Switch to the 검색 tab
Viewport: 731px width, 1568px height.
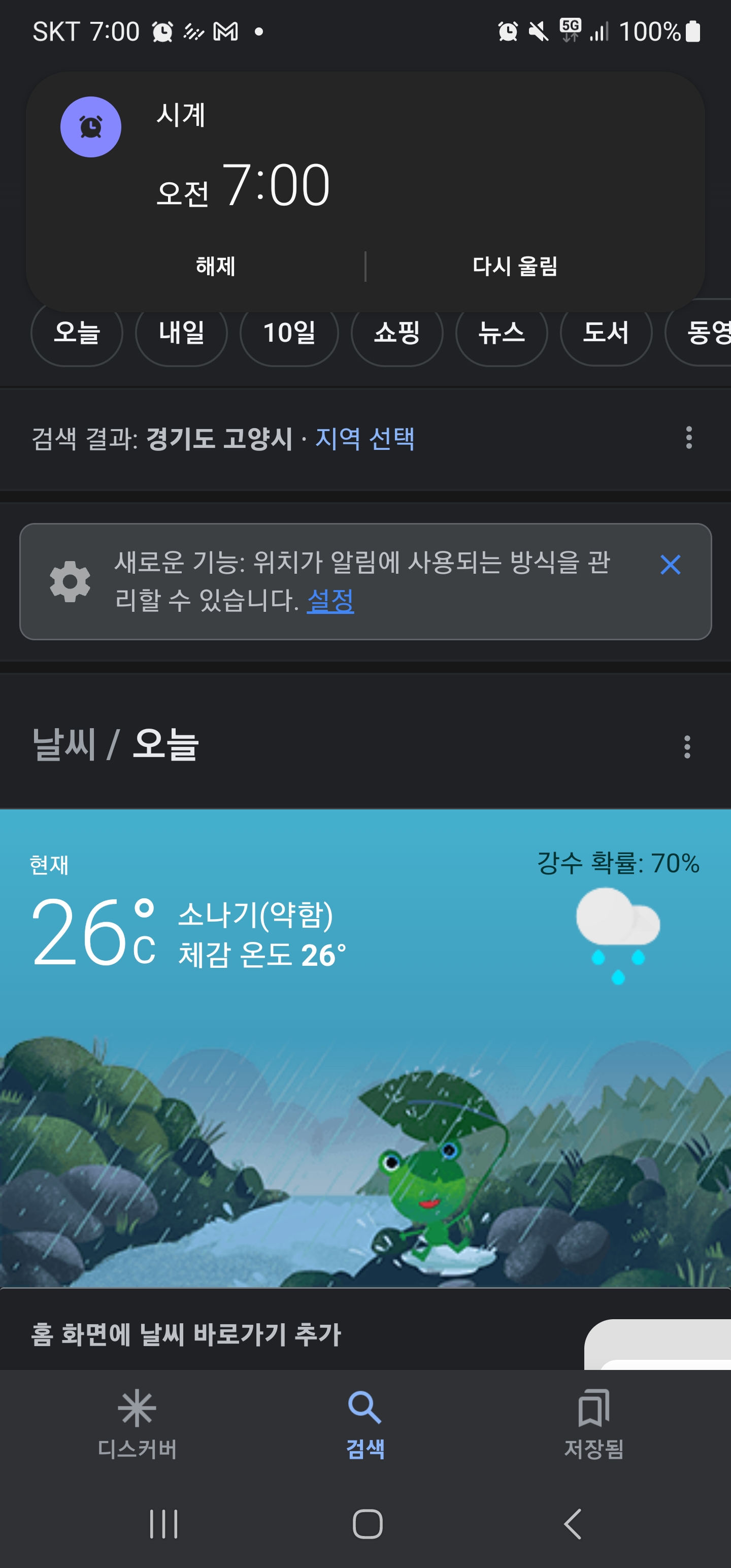tap(365, 1424)
